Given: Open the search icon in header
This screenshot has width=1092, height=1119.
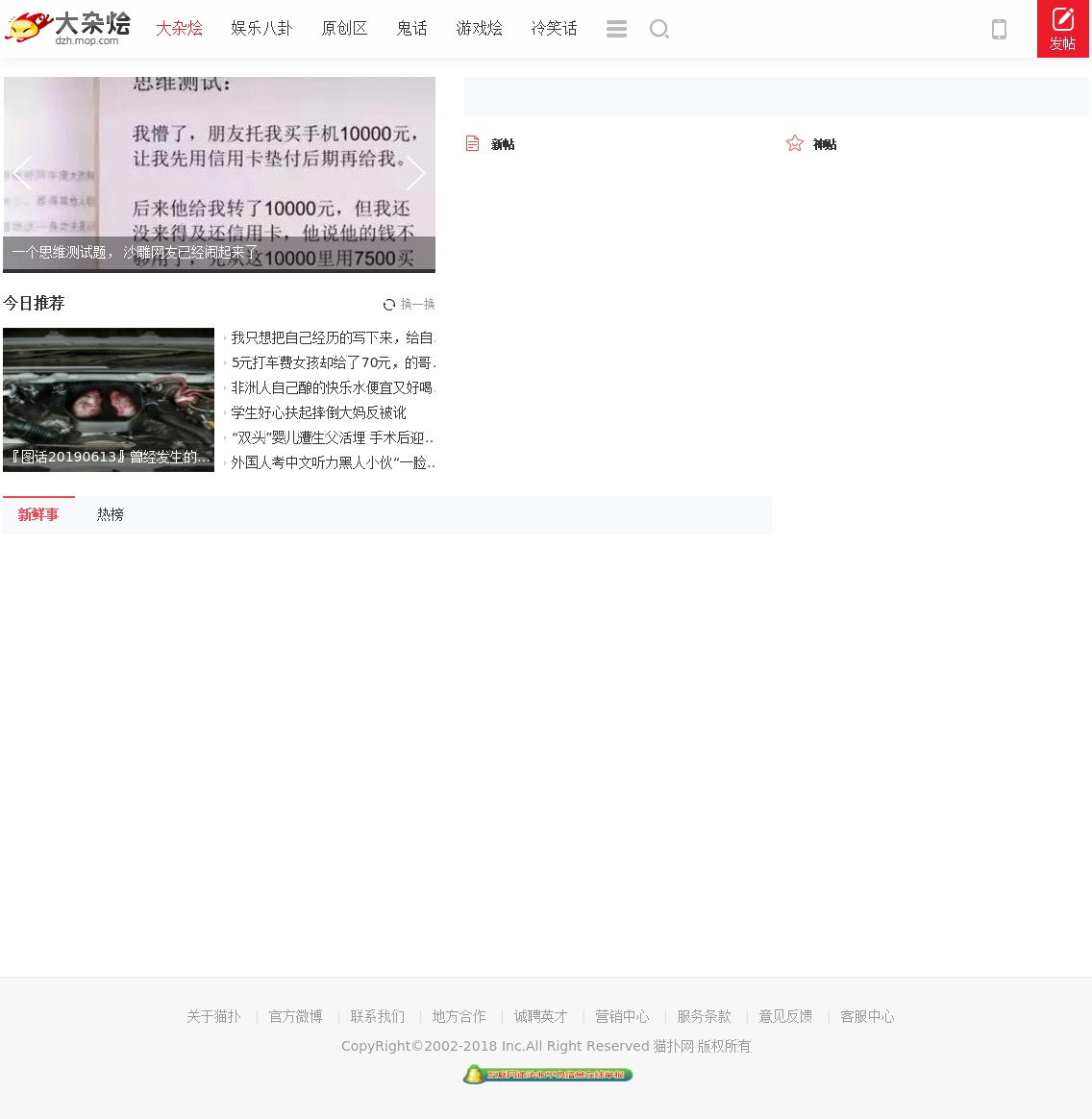Looking at the screenshot, I should pos(658,29).
